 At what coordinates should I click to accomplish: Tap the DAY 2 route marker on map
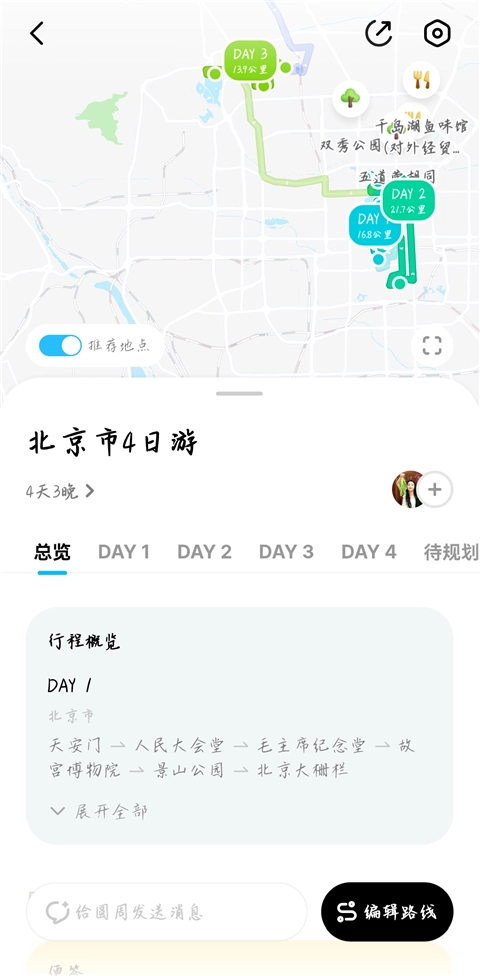(x=408, y=200)
